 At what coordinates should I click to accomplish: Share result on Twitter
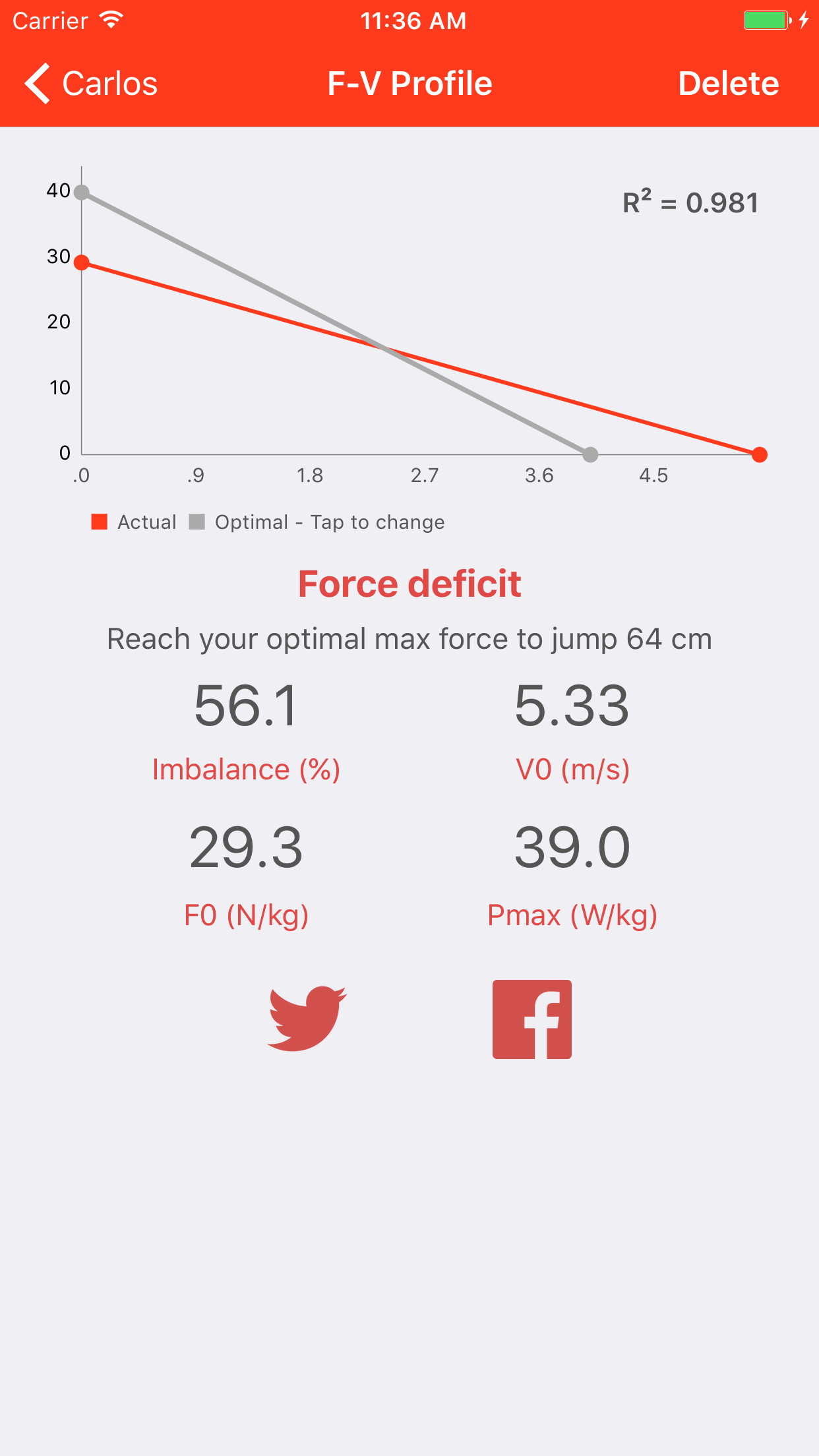[307, 1019]
